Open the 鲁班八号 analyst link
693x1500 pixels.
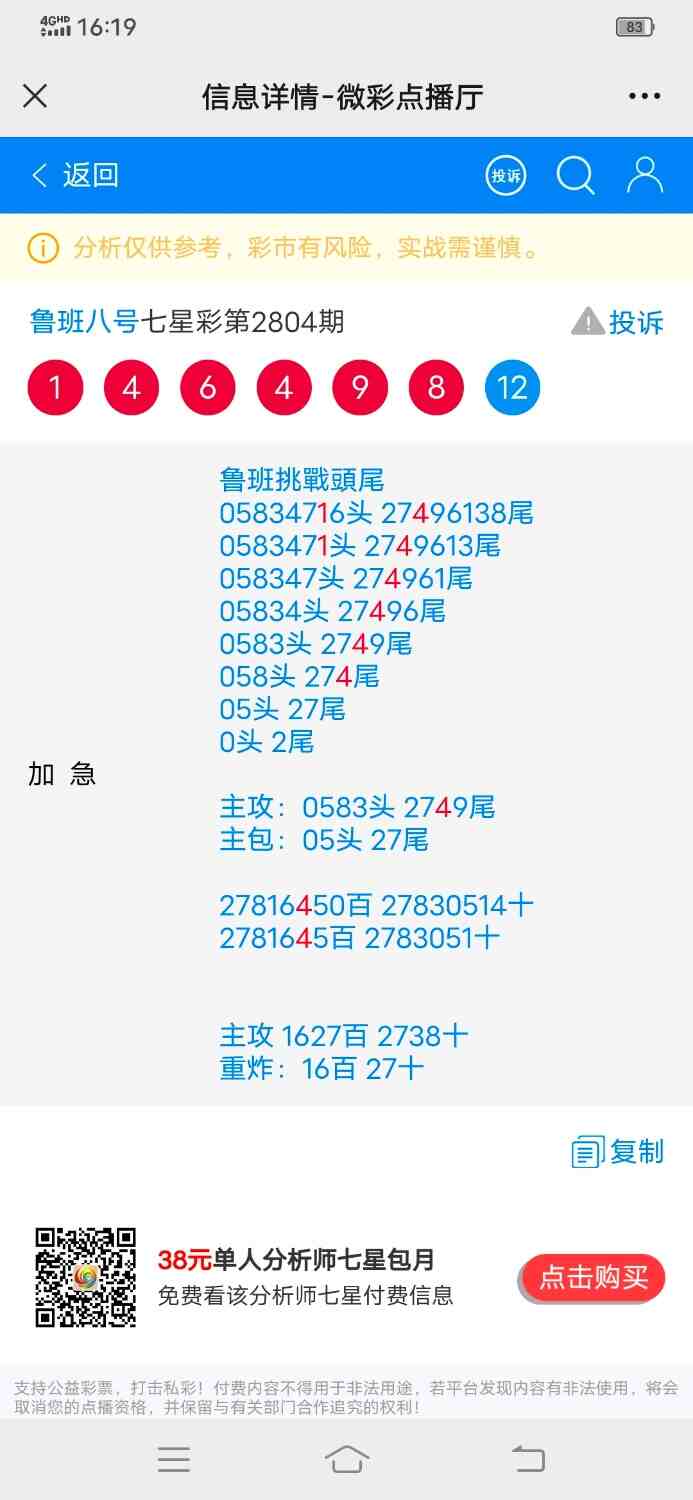coord(84,322)
